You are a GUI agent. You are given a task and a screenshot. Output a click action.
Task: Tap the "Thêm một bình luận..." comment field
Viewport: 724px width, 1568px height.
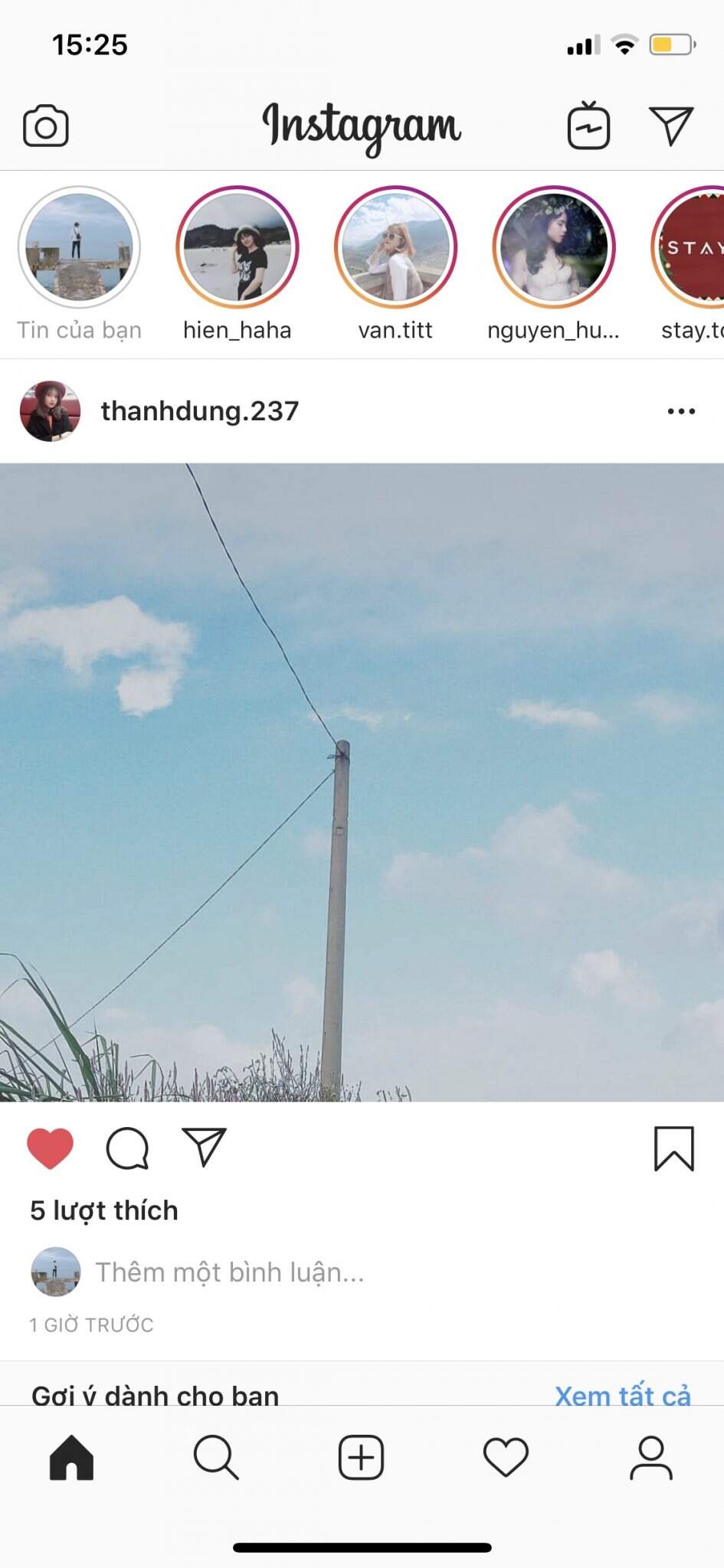pos(230,1272)
